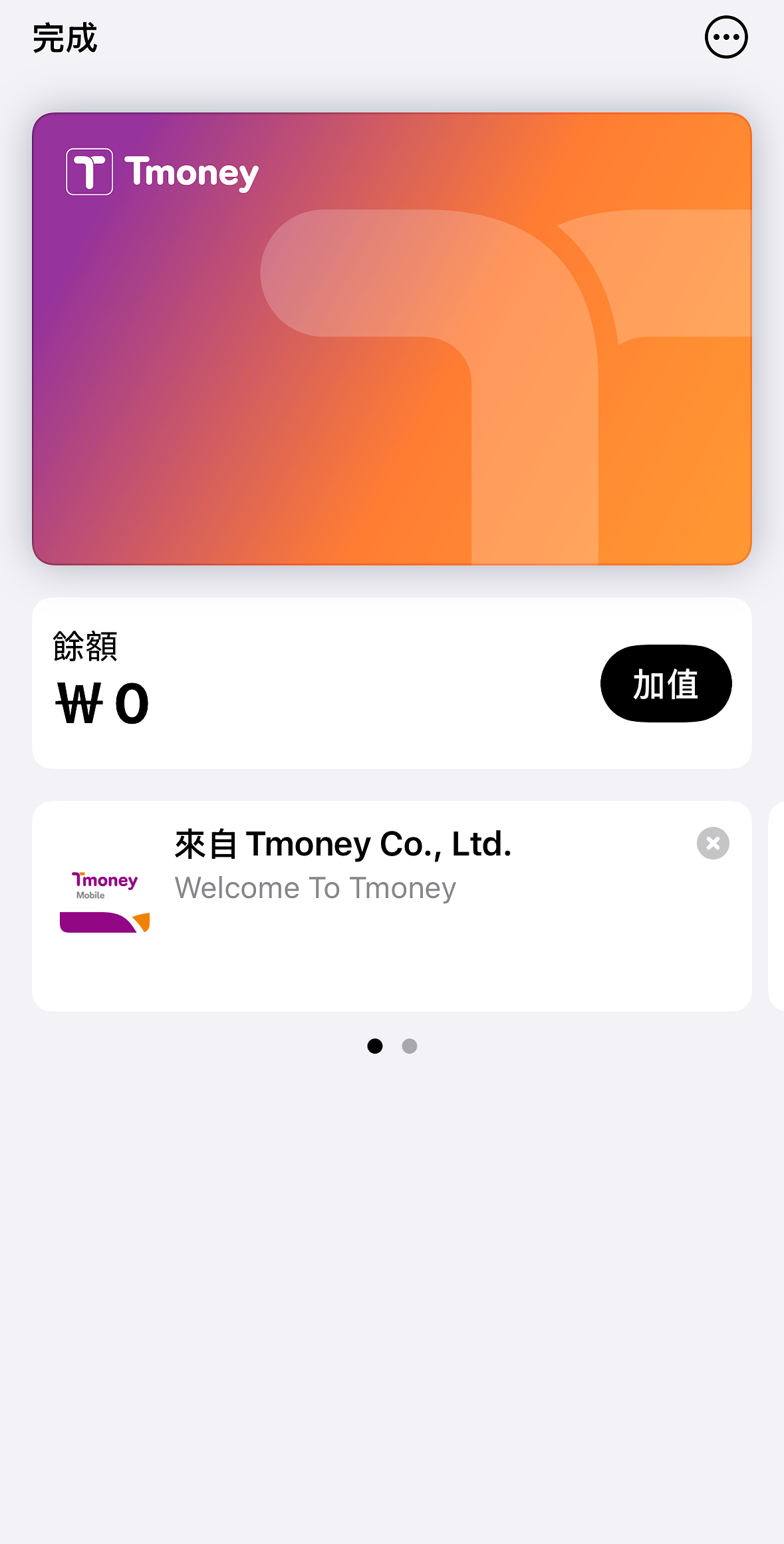The height and width of the screenshot is (1544, 784).
Task: Open the Tmoney transit card
Action: (x=392, y=339)
